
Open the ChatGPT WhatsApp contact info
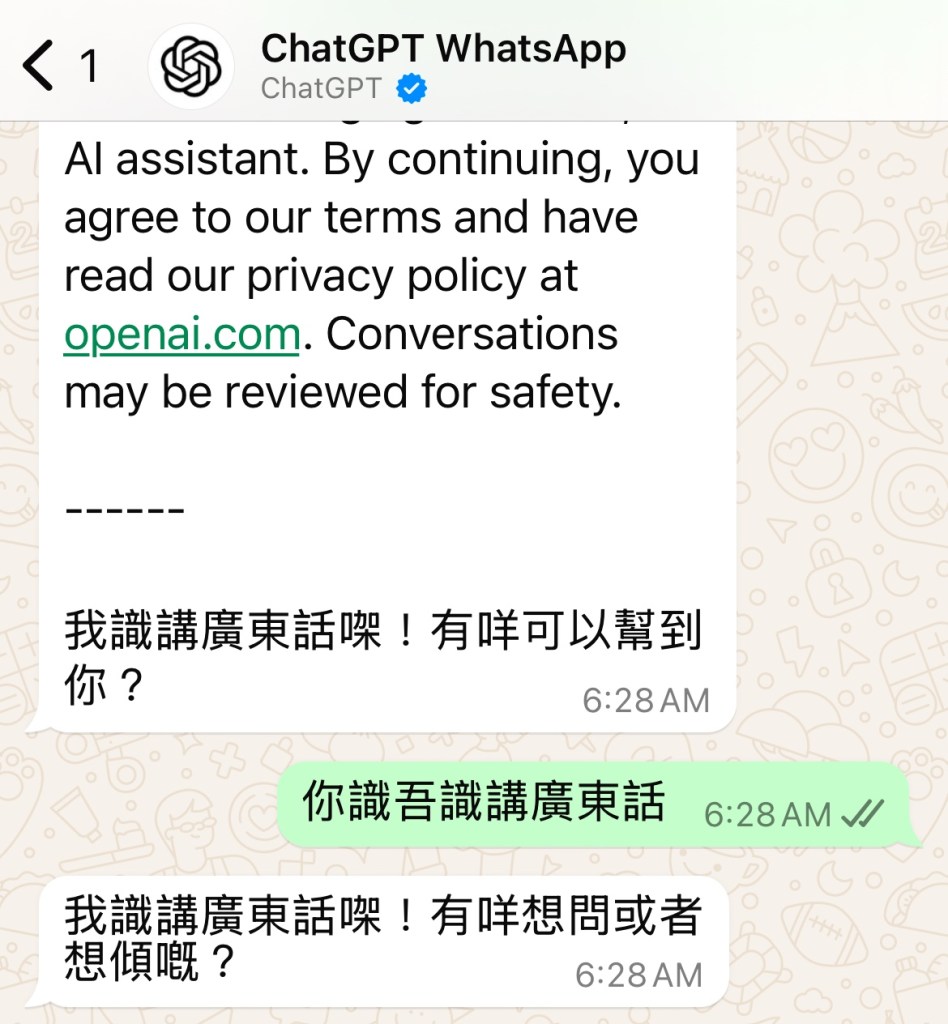[442, 66]
